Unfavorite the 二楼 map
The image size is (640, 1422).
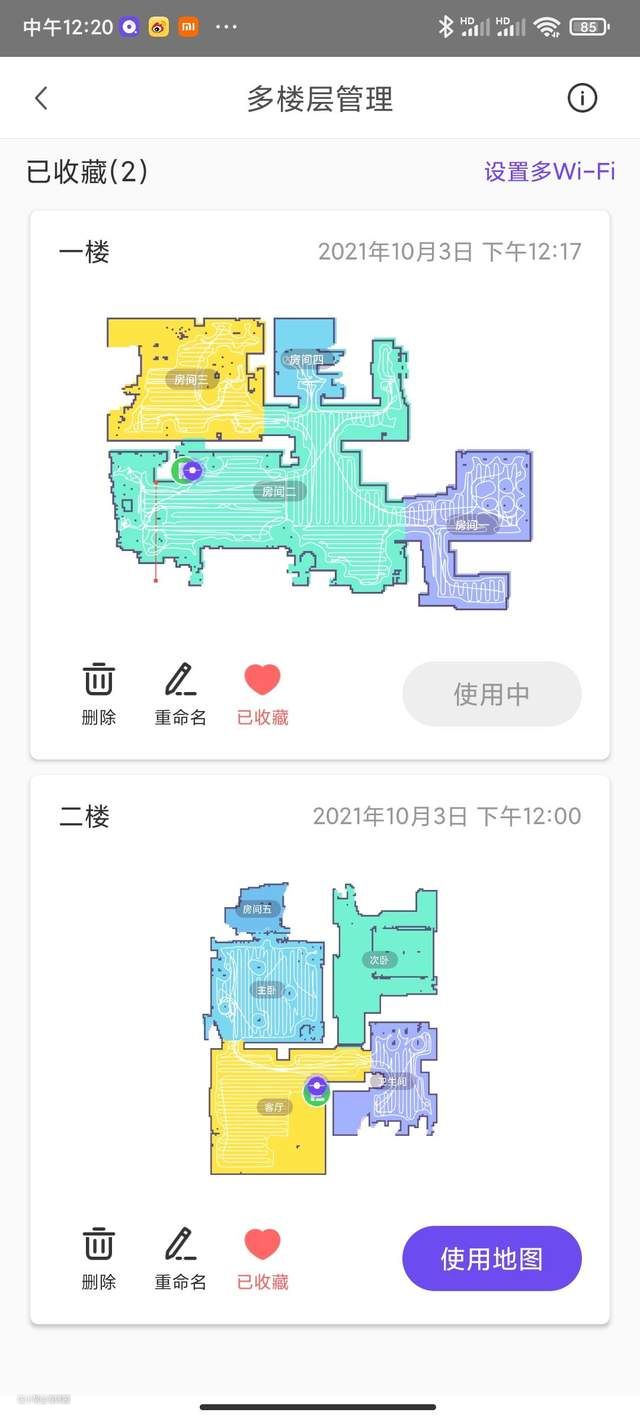coord(262,1257)
